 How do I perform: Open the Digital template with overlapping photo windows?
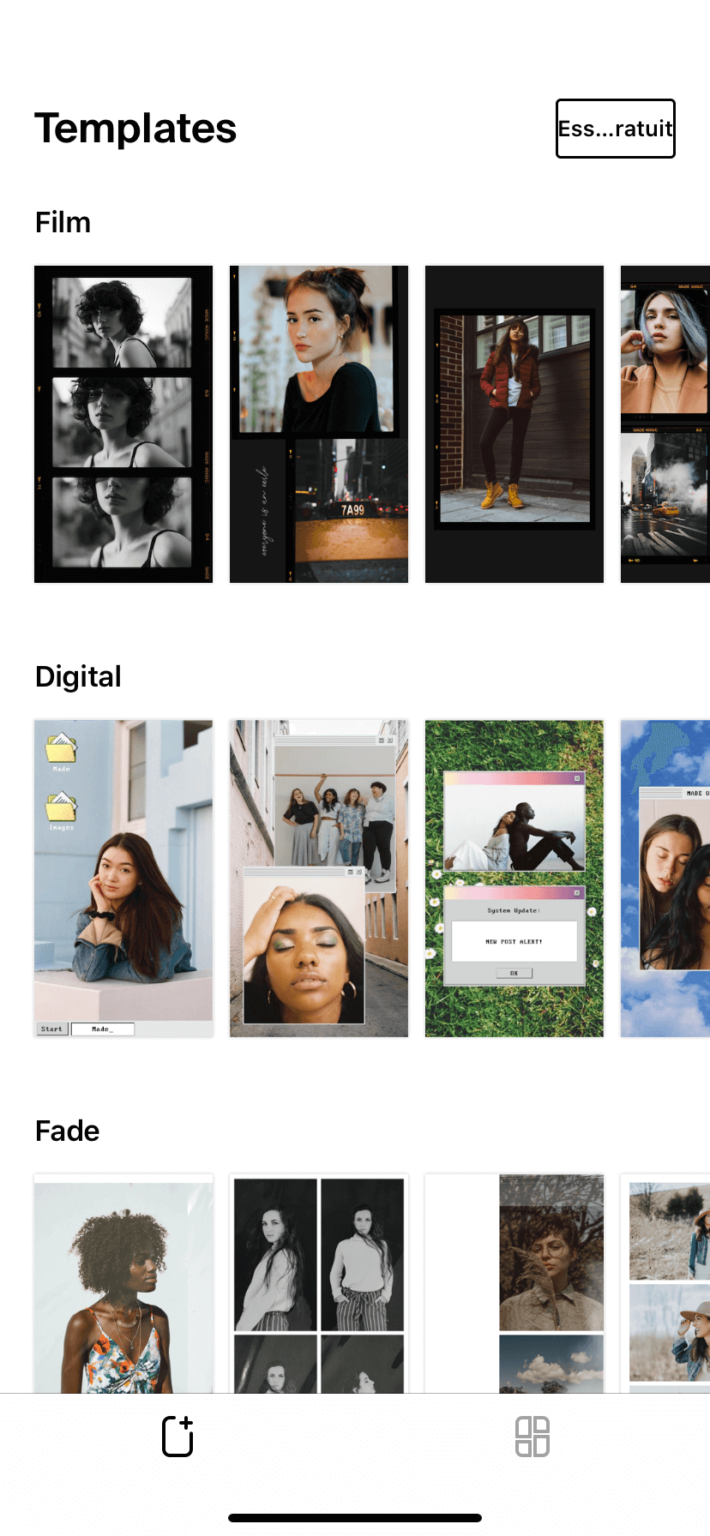coord(319,878)
